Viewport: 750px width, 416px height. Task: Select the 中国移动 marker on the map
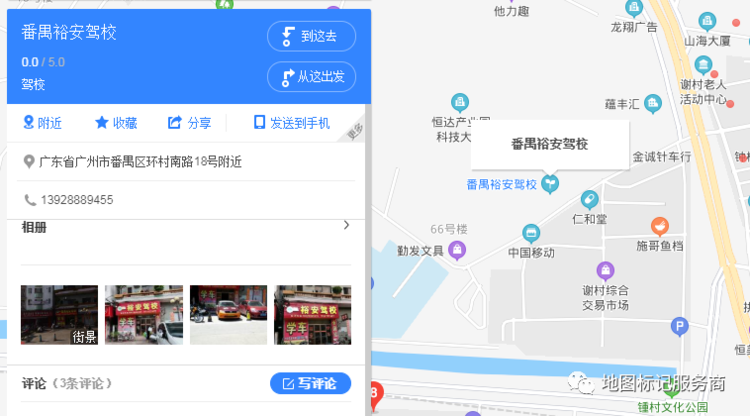[x=532, y=232]
